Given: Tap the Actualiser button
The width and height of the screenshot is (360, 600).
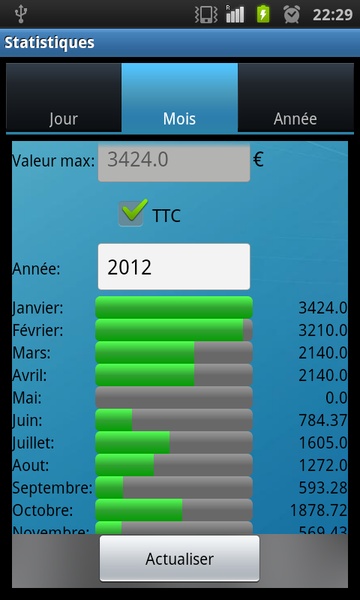Looking at the screenshot, I should 179,559.
